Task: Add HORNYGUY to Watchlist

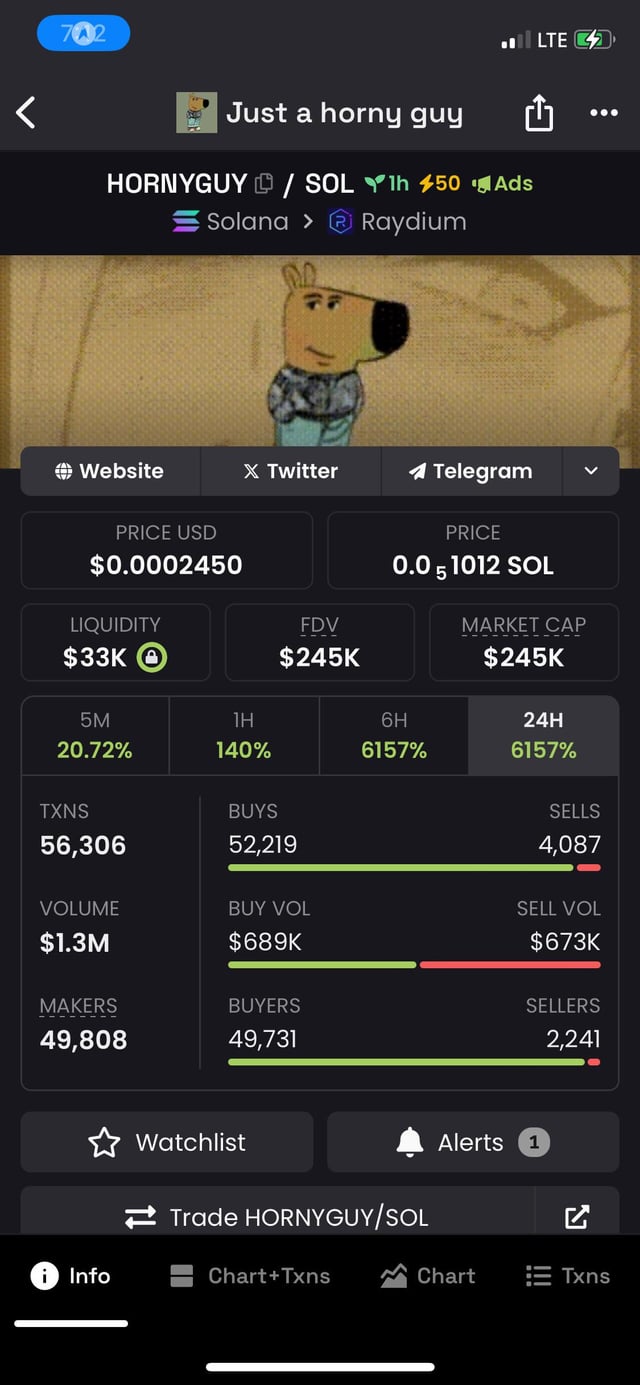Action: pyautogui.click(x=167, y=1142)
